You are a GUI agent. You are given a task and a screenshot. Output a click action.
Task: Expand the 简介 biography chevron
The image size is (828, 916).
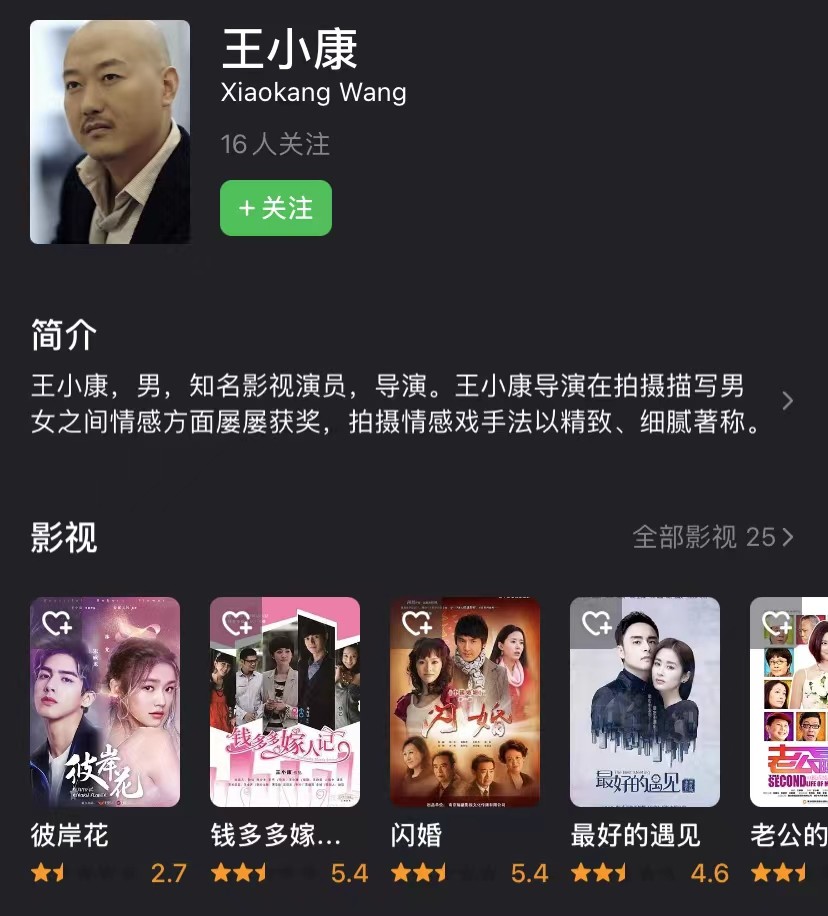coord(788,401)
